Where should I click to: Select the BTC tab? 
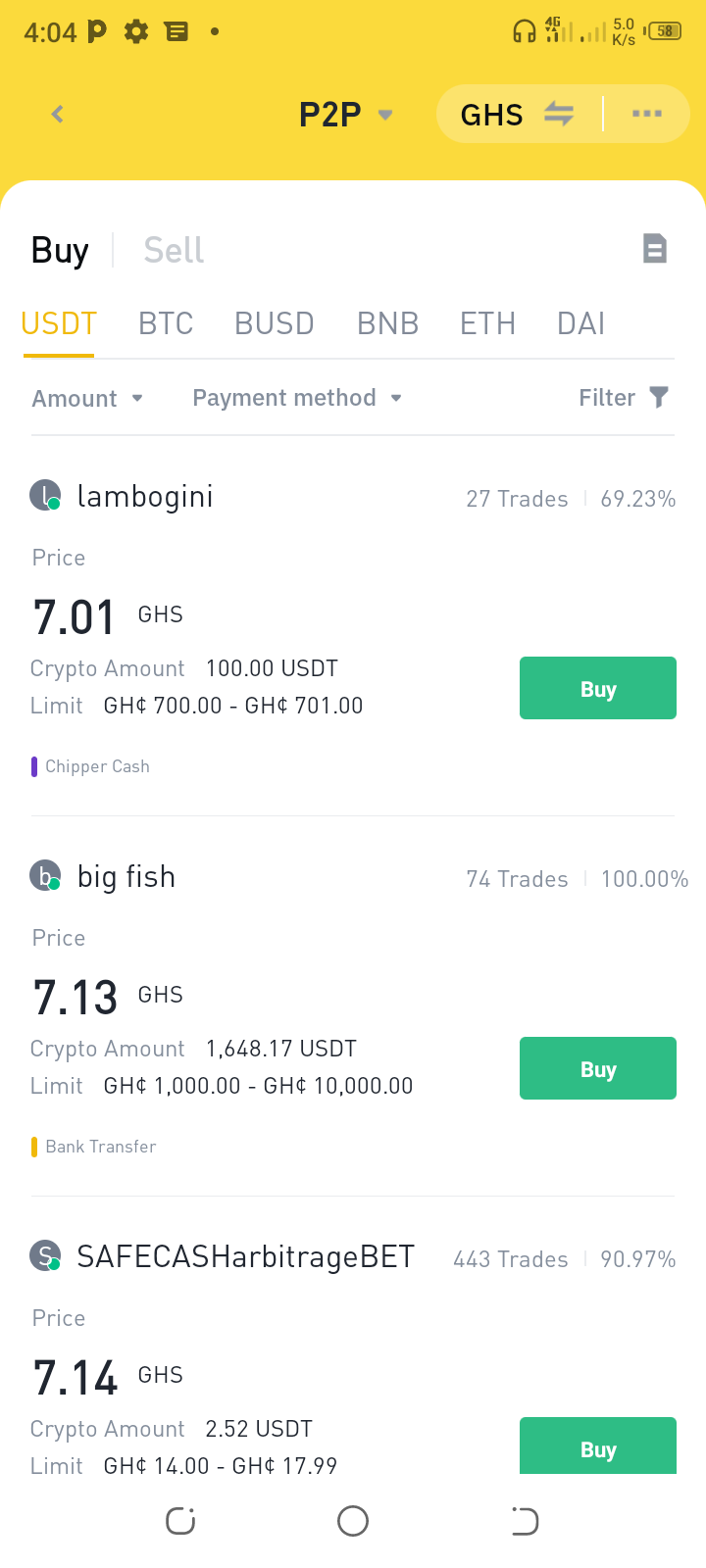click(165, 323)
